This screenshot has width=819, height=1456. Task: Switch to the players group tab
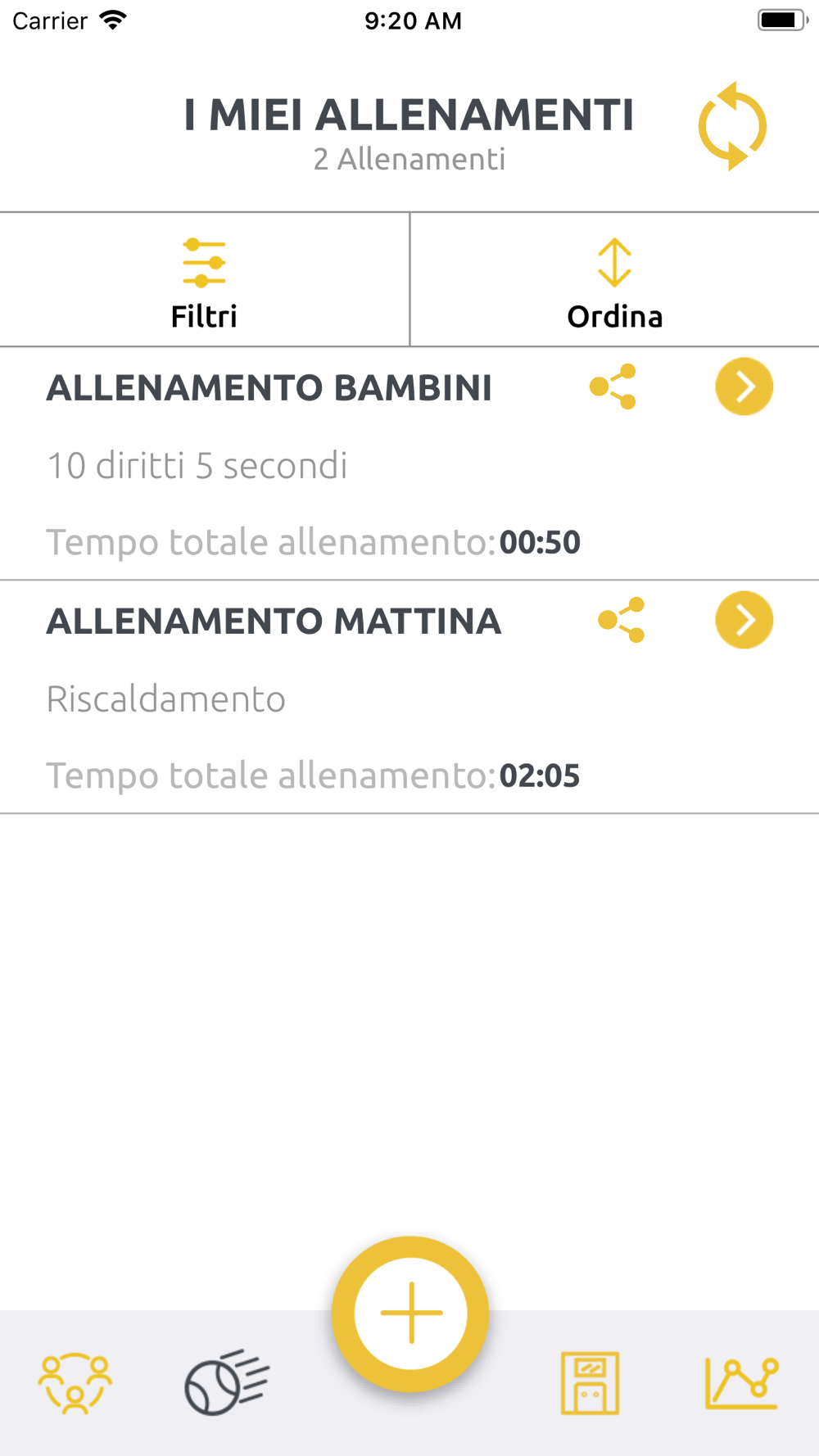(x=75, y=1382)
